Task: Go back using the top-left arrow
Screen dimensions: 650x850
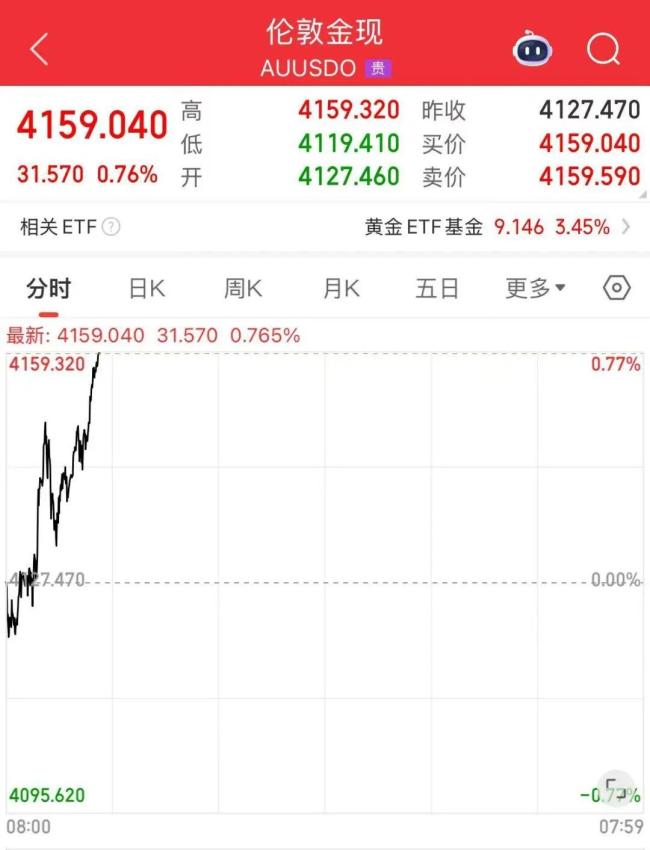Action: coord(39,49)
